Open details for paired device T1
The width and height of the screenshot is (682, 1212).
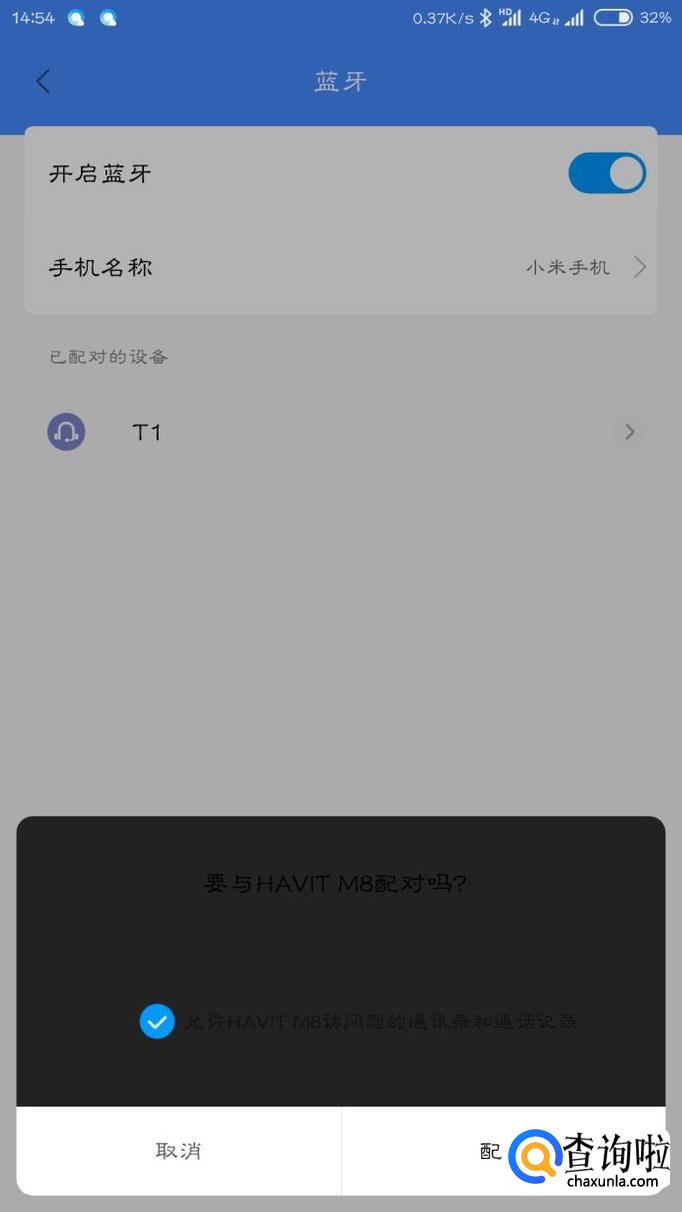coord(629,432)
